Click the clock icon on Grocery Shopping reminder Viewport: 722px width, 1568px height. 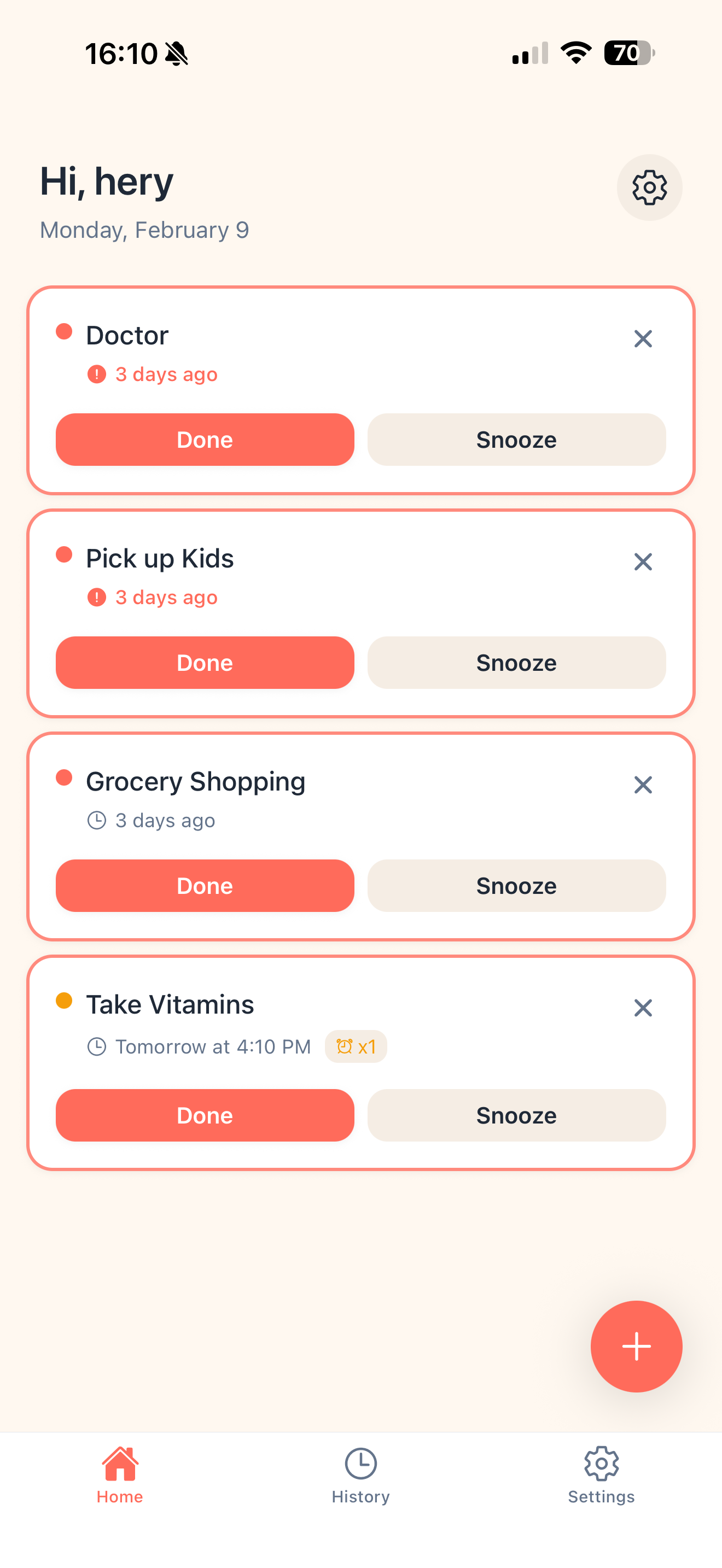click(97, 820)
